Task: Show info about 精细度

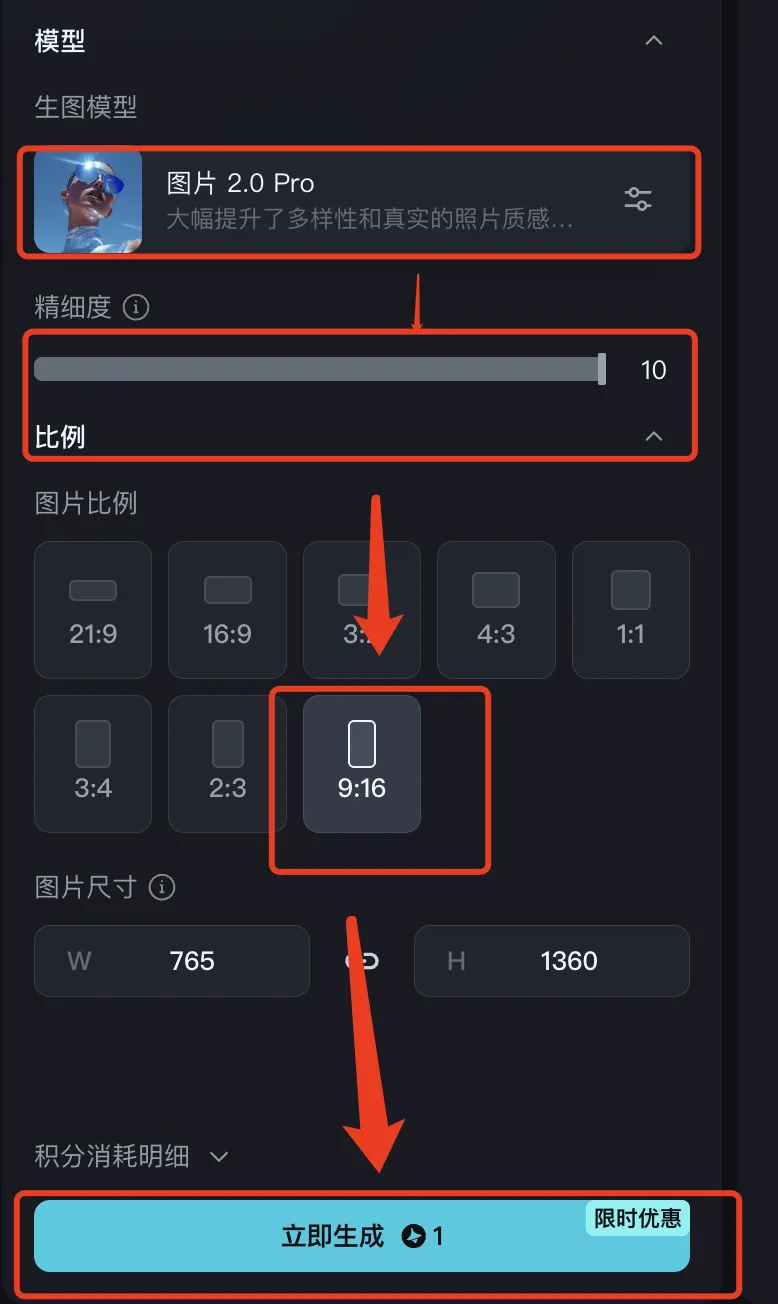Action: tap(136, 307)
